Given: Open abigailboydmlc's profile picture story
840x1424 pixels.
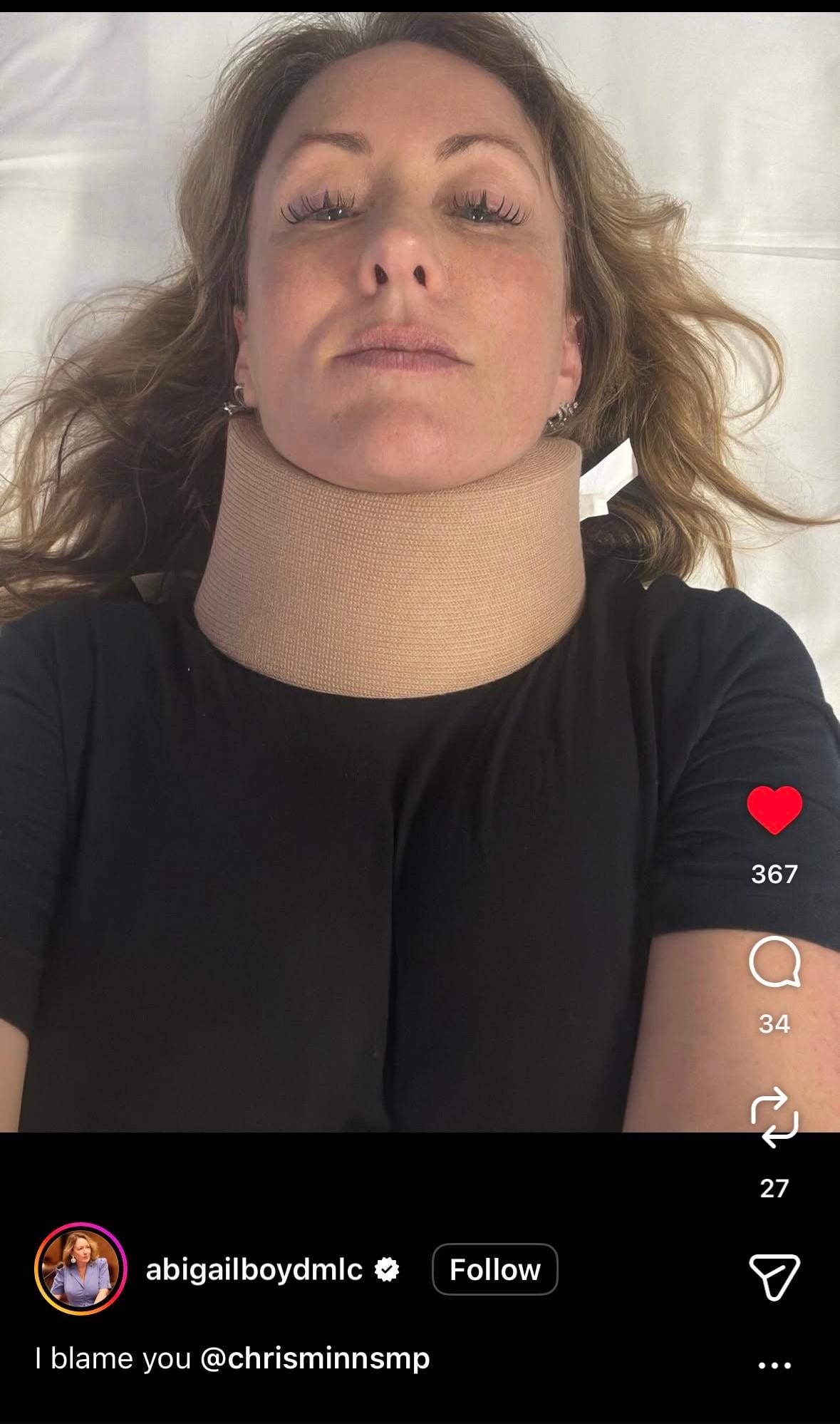Looking at the screenshot, I should (81, 1269).
